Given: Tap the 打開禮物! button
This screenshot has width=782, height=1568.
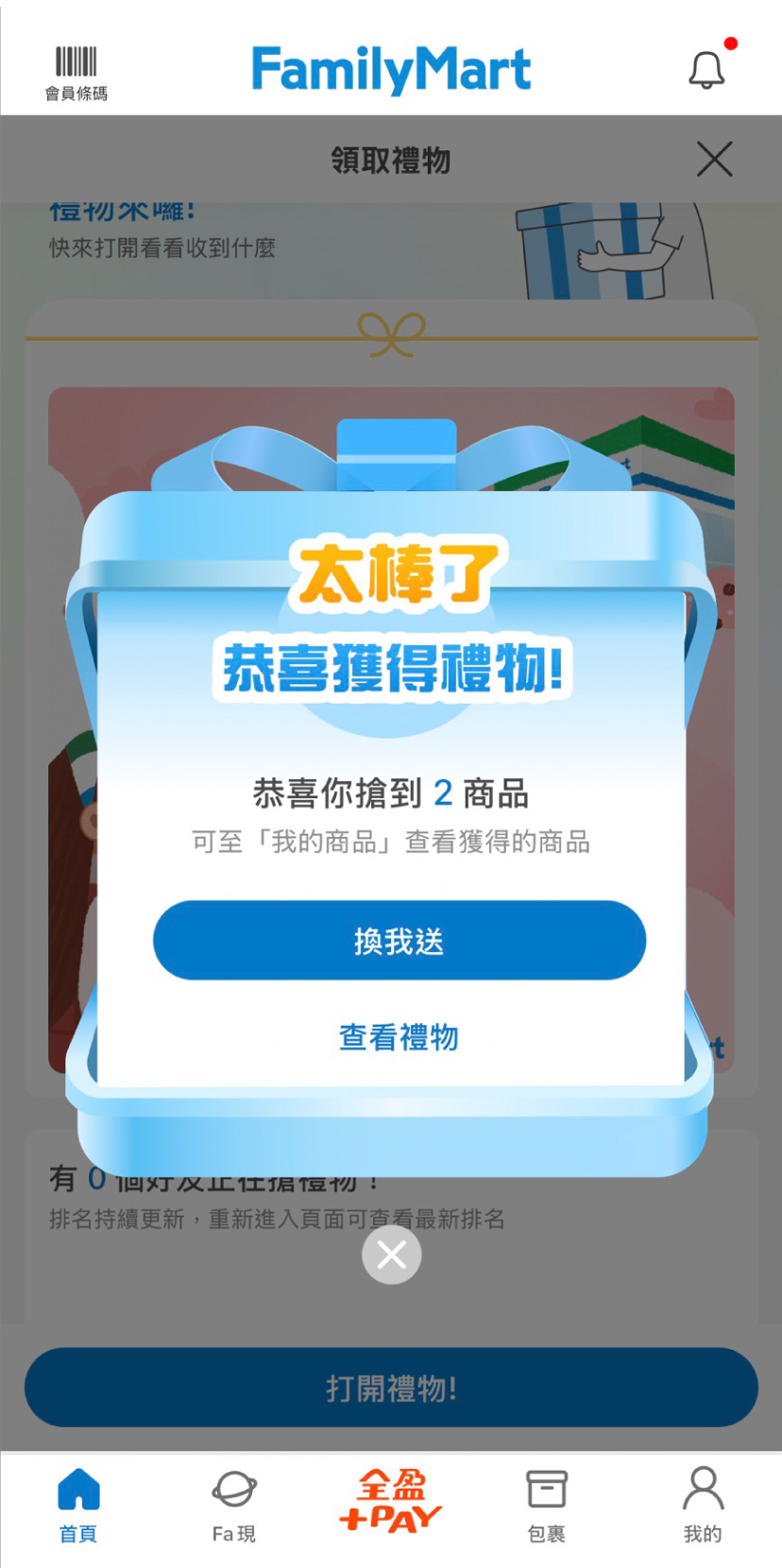Looking at the screenshot, I should 391,1388.
